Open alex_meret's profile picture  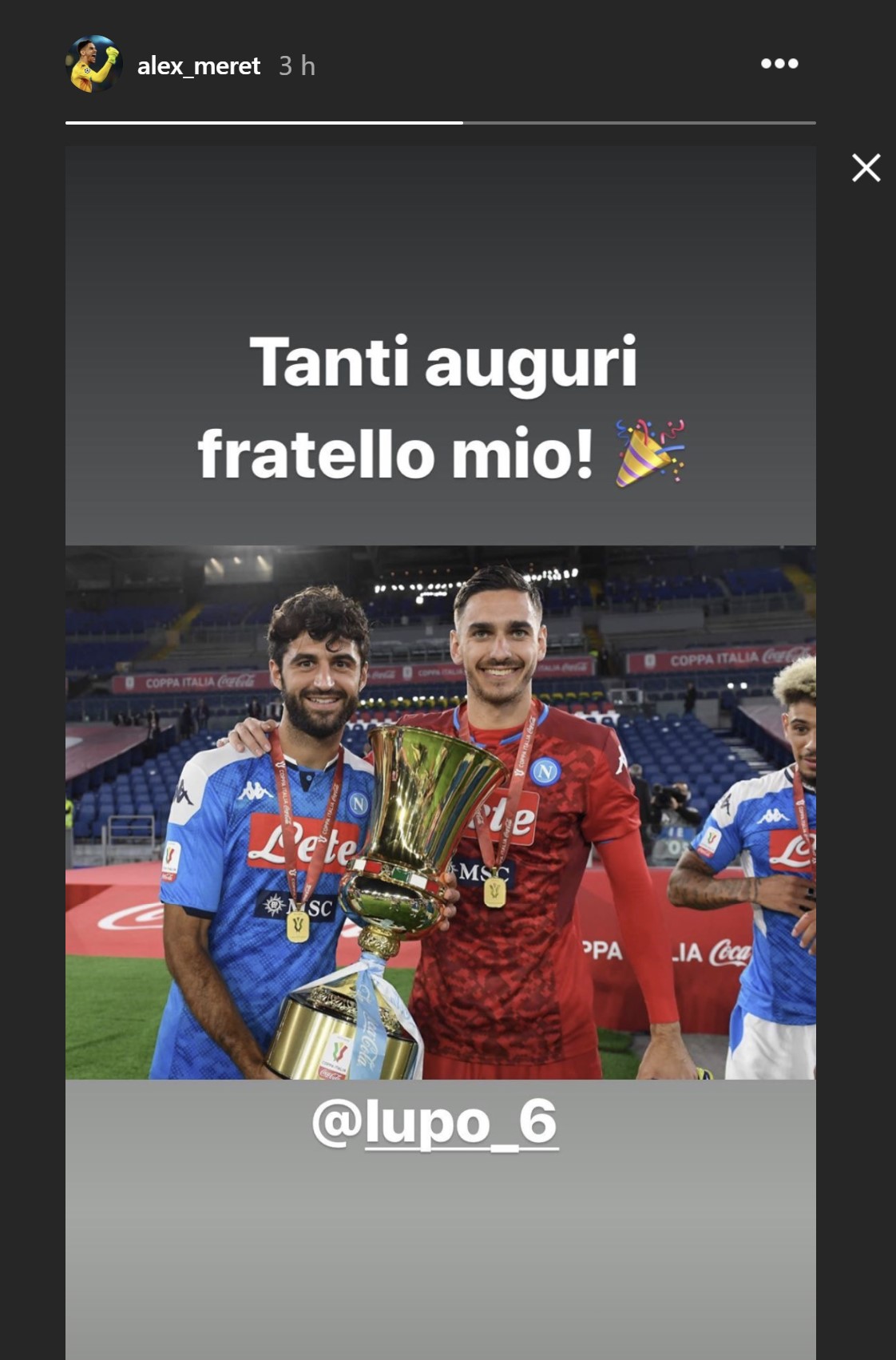pos(93,64)
